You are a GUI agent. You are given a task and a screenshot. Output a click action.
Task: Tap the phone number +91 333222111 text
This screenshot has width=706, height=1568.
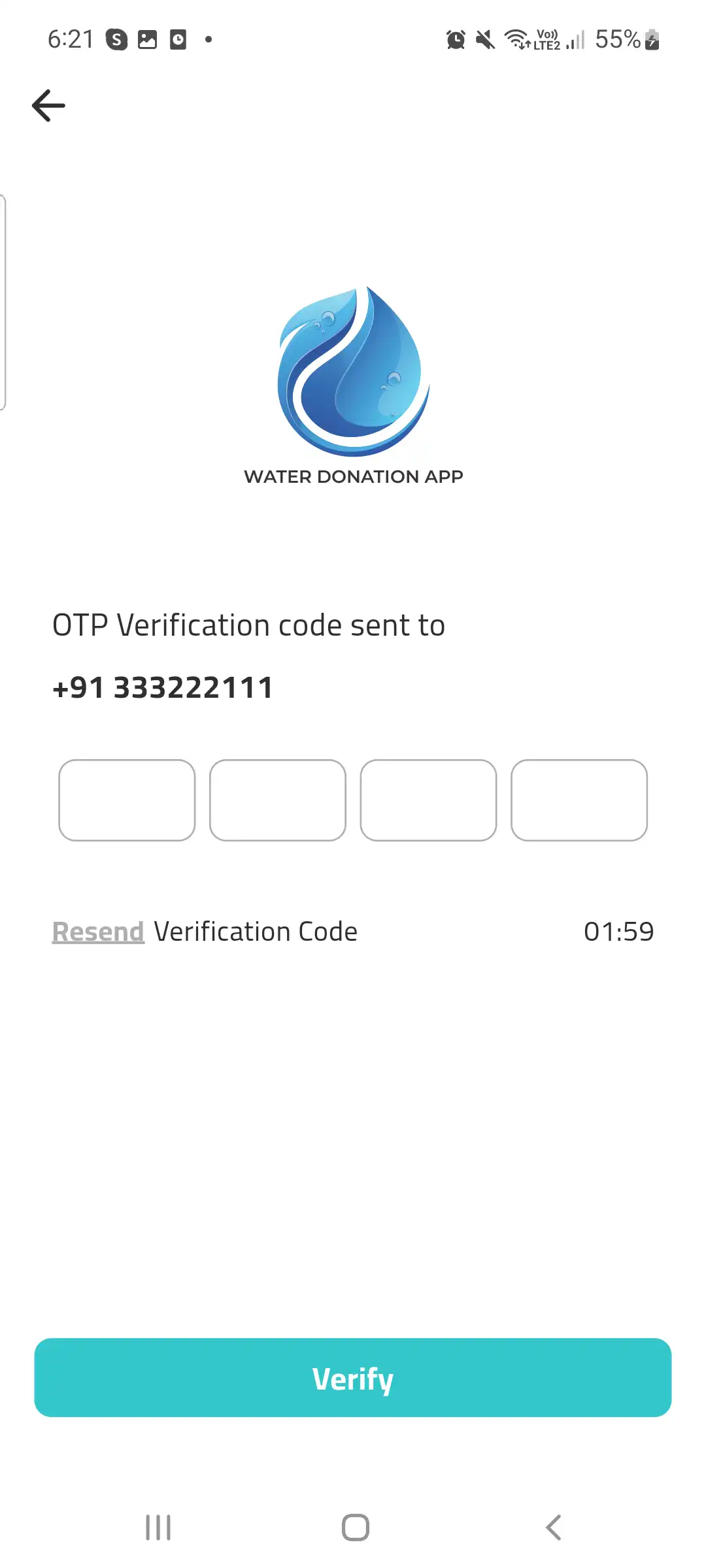163,687
